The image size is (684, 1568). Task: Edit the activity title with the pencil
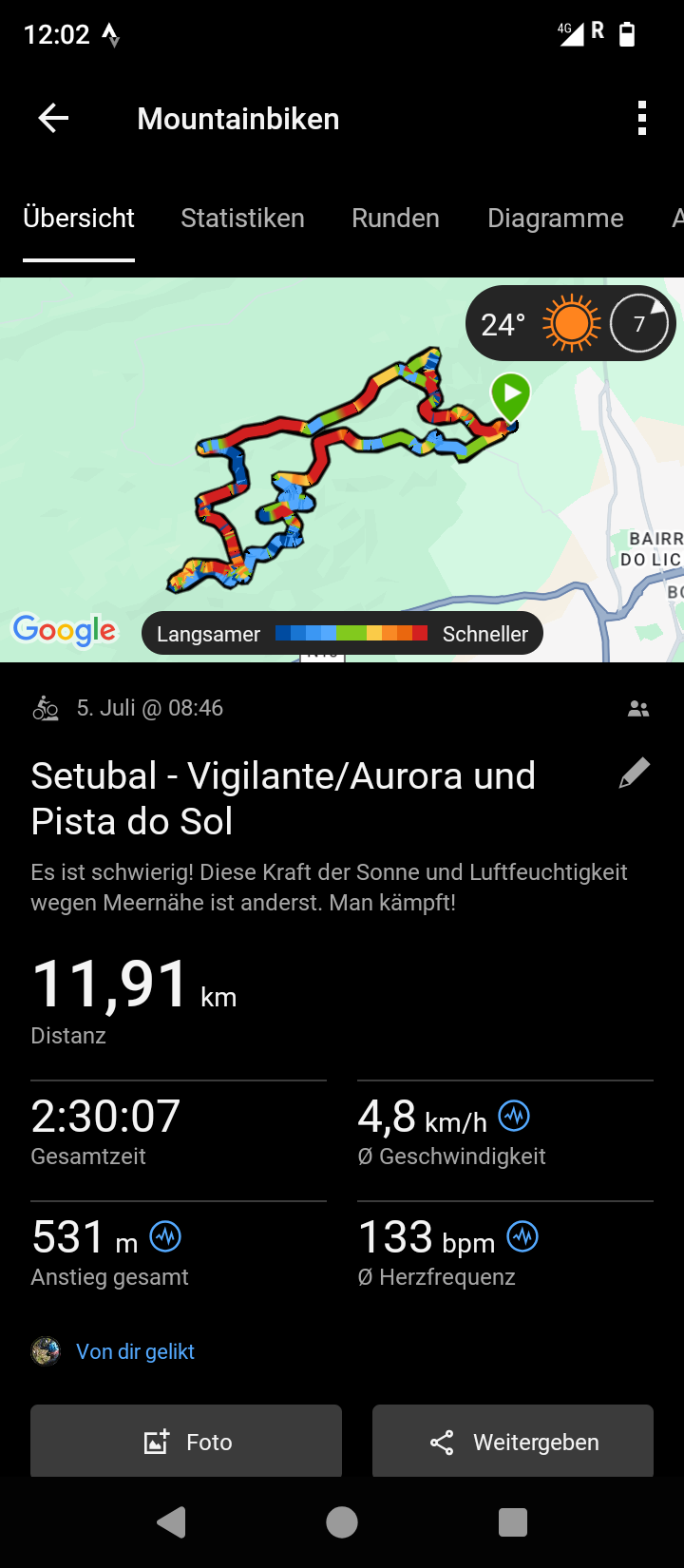(x=634, y=774)
